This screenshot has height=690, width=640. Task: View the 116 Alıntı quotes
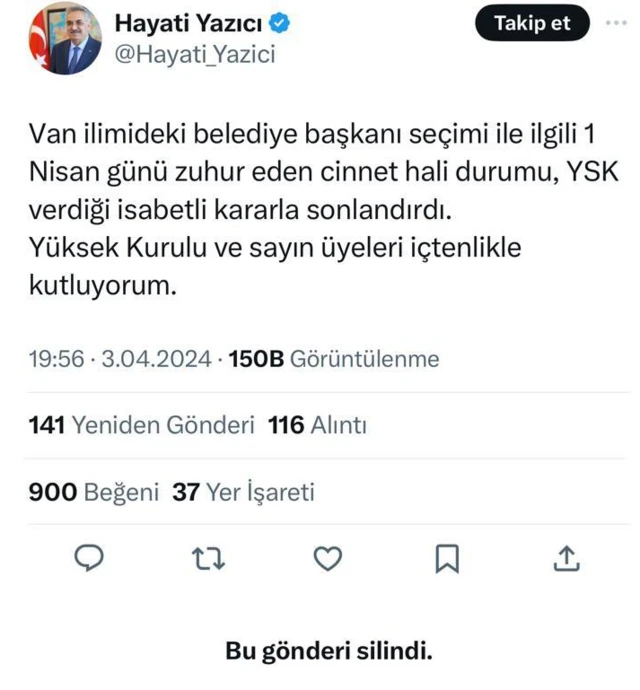(x=318, y=426)
